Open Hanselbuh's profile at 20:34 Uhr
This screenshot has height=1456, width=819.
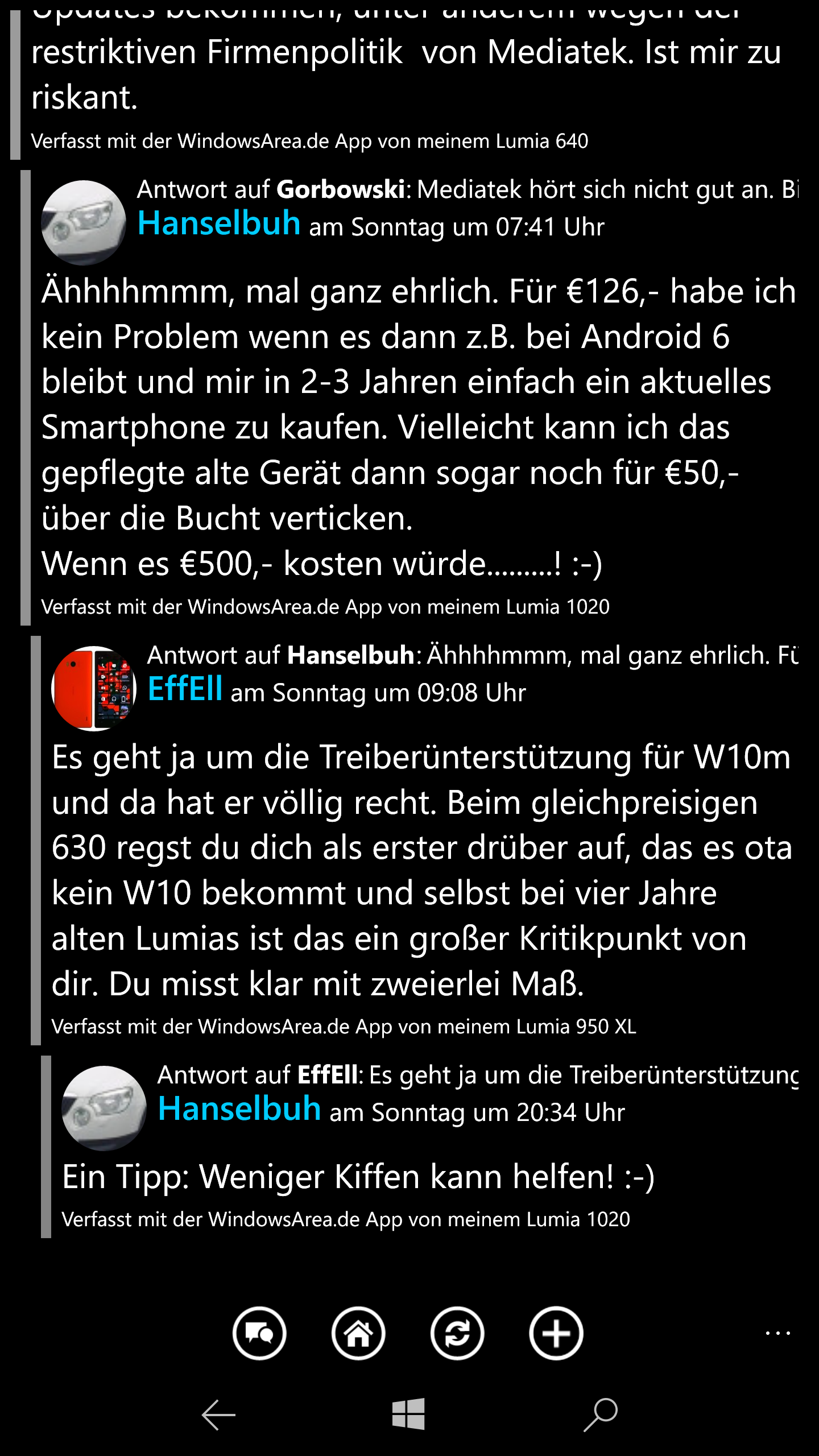[x=239, y=1108]
